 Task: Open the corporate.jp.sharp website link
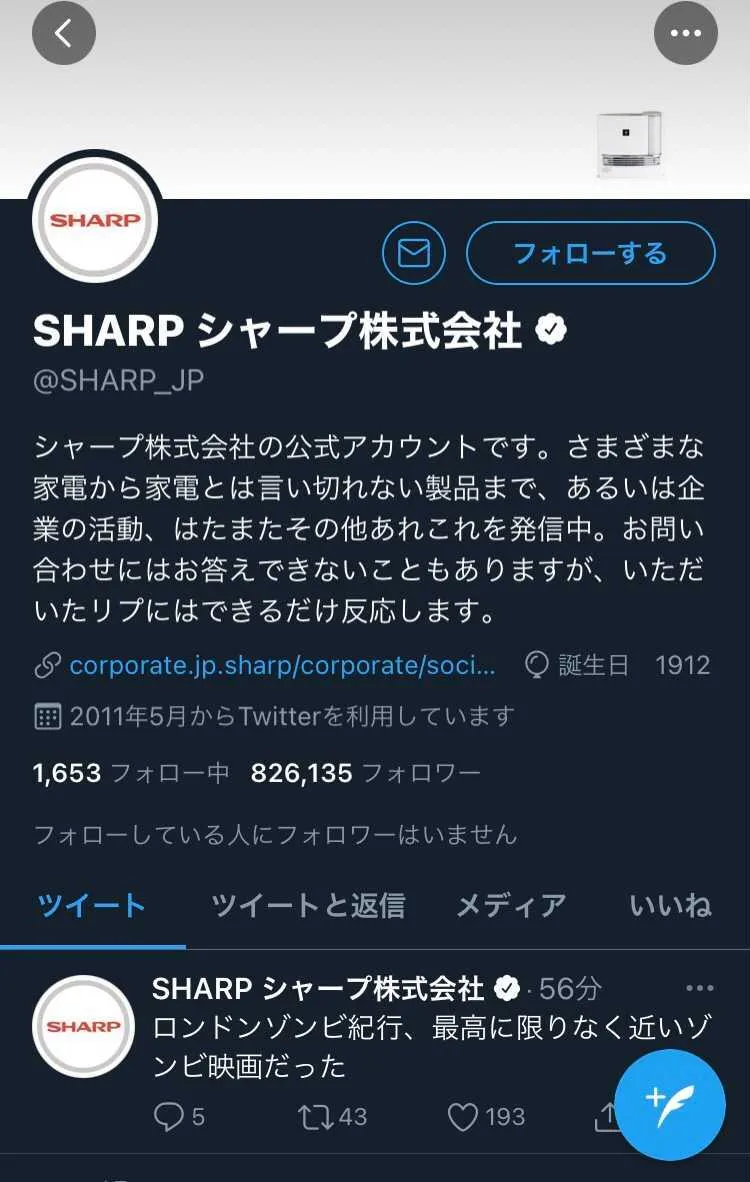coord(282,665)
